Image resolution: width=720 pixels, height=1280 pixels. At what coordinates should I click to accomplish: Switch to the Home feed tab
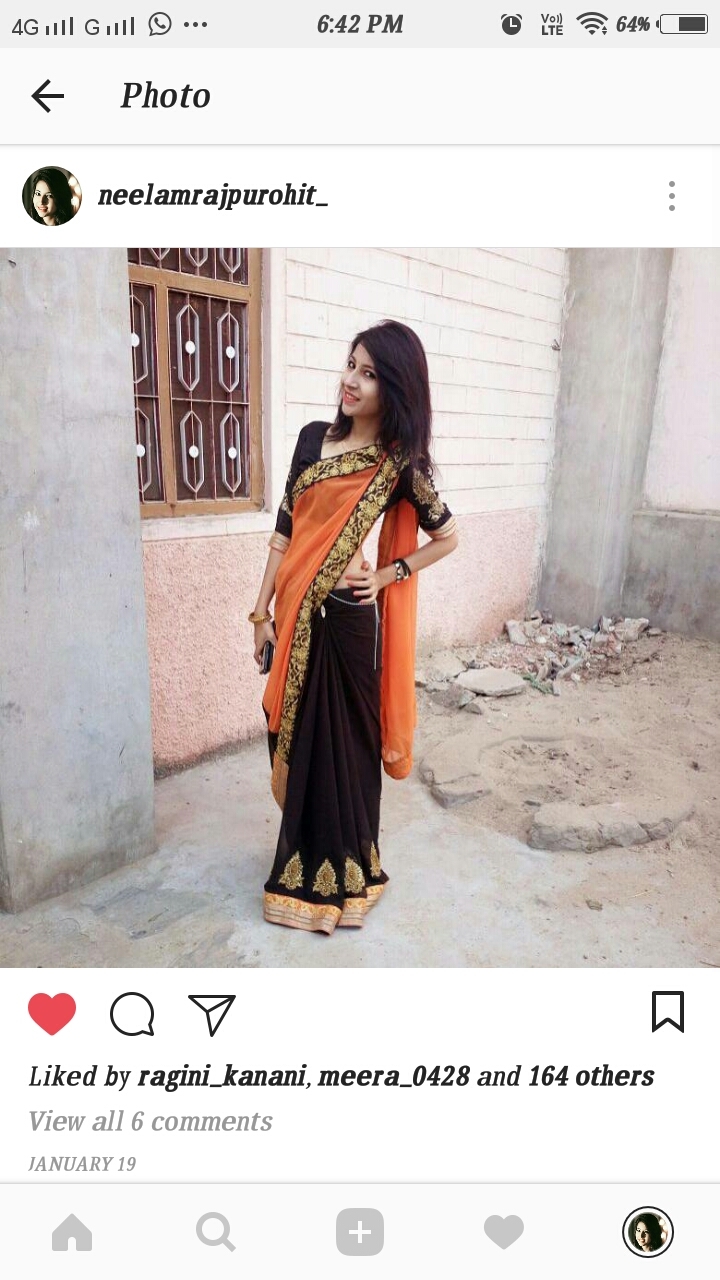pos(72,1232)
